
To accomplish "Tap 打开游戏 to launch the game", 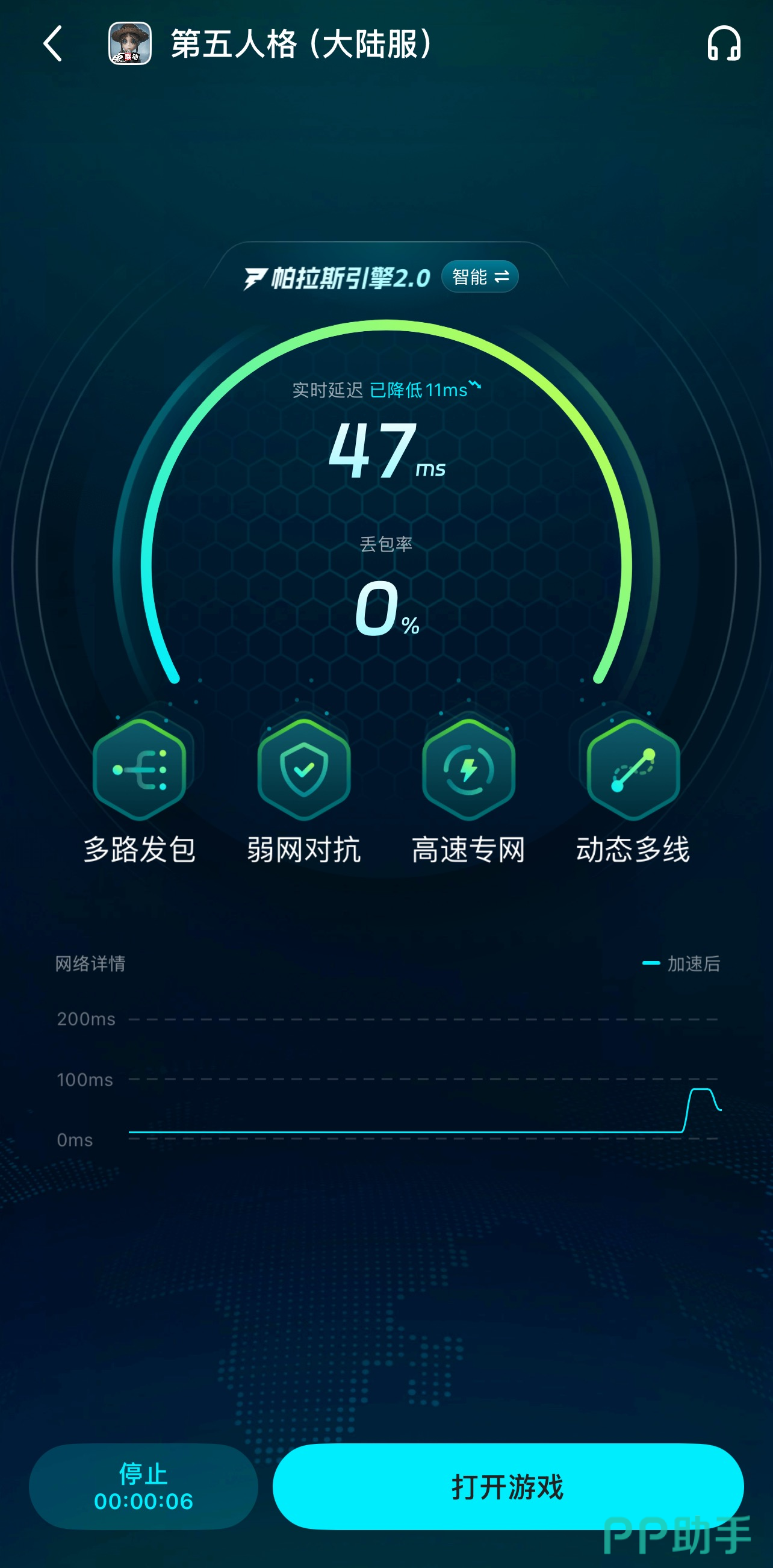I will coord(508,1486).
